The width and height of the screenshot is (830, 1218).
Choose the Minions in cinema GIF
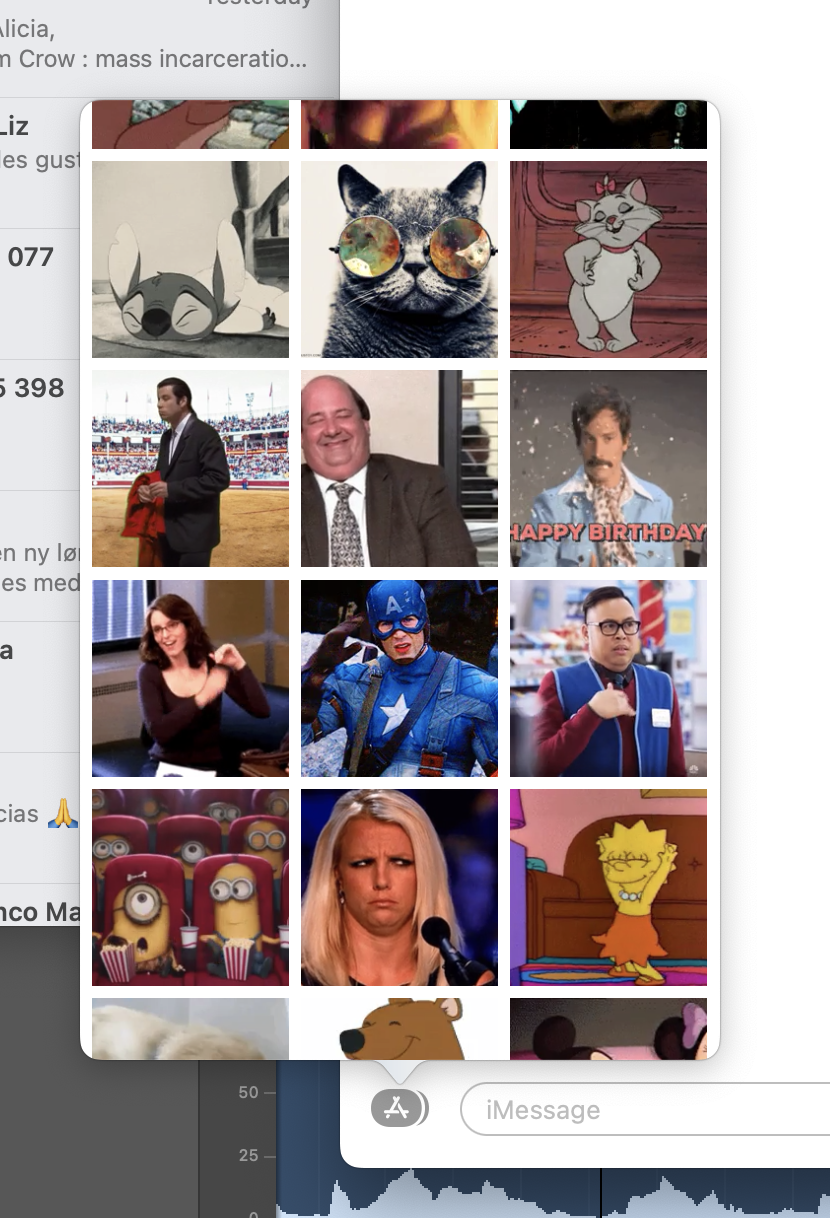point(190,887)
